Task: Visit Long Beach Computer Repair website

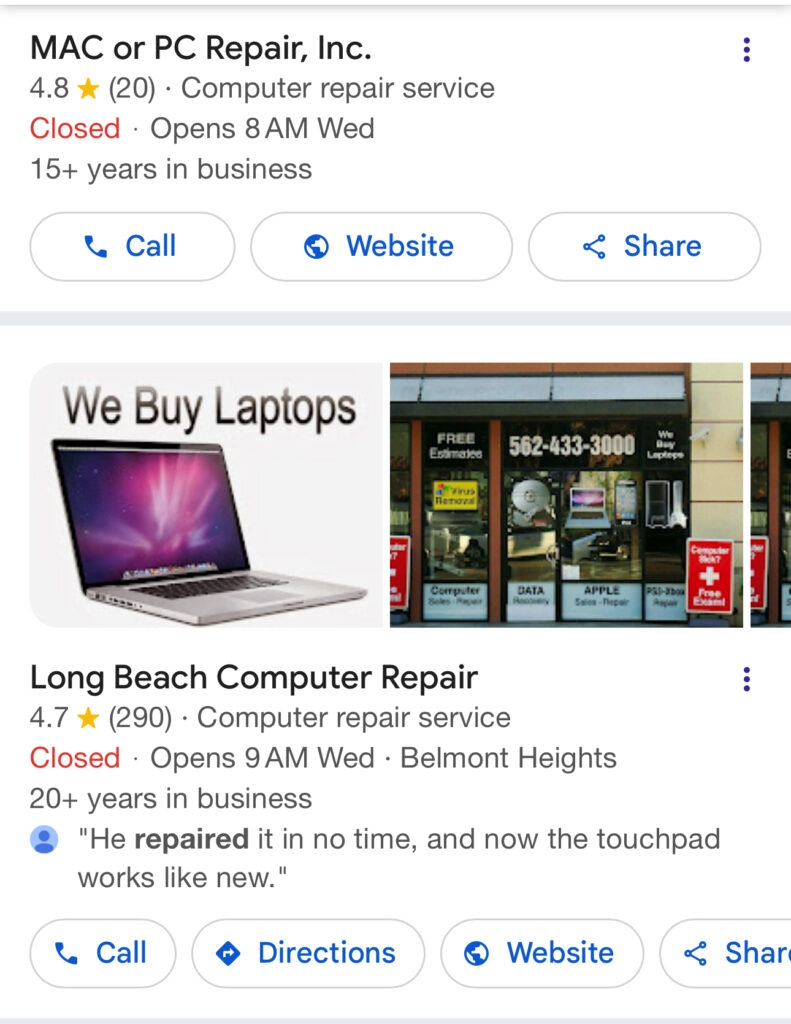Action: (541, 953)
